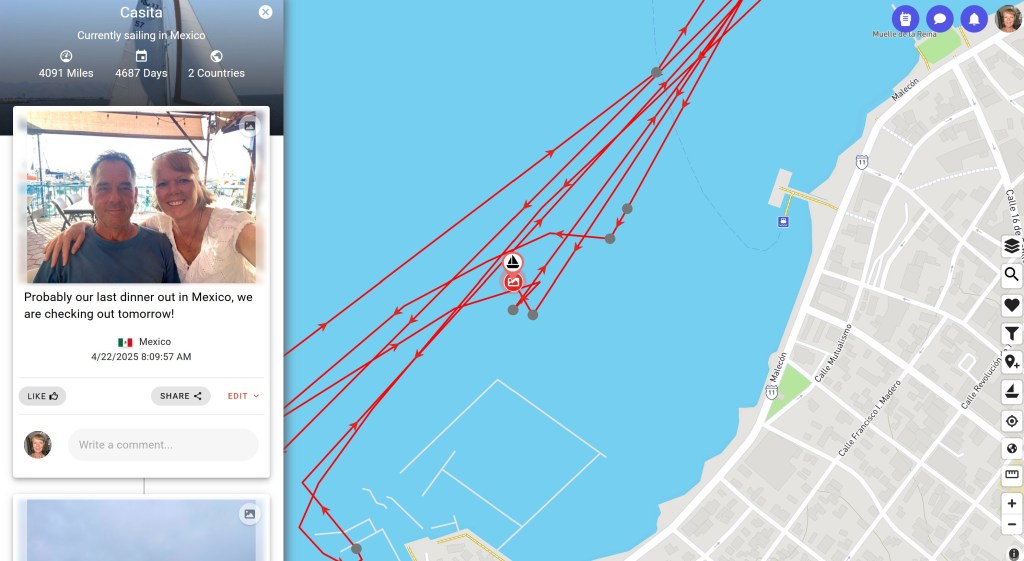Zoom out on the map
1024x561 pixels.
(x=1012, y=524)
